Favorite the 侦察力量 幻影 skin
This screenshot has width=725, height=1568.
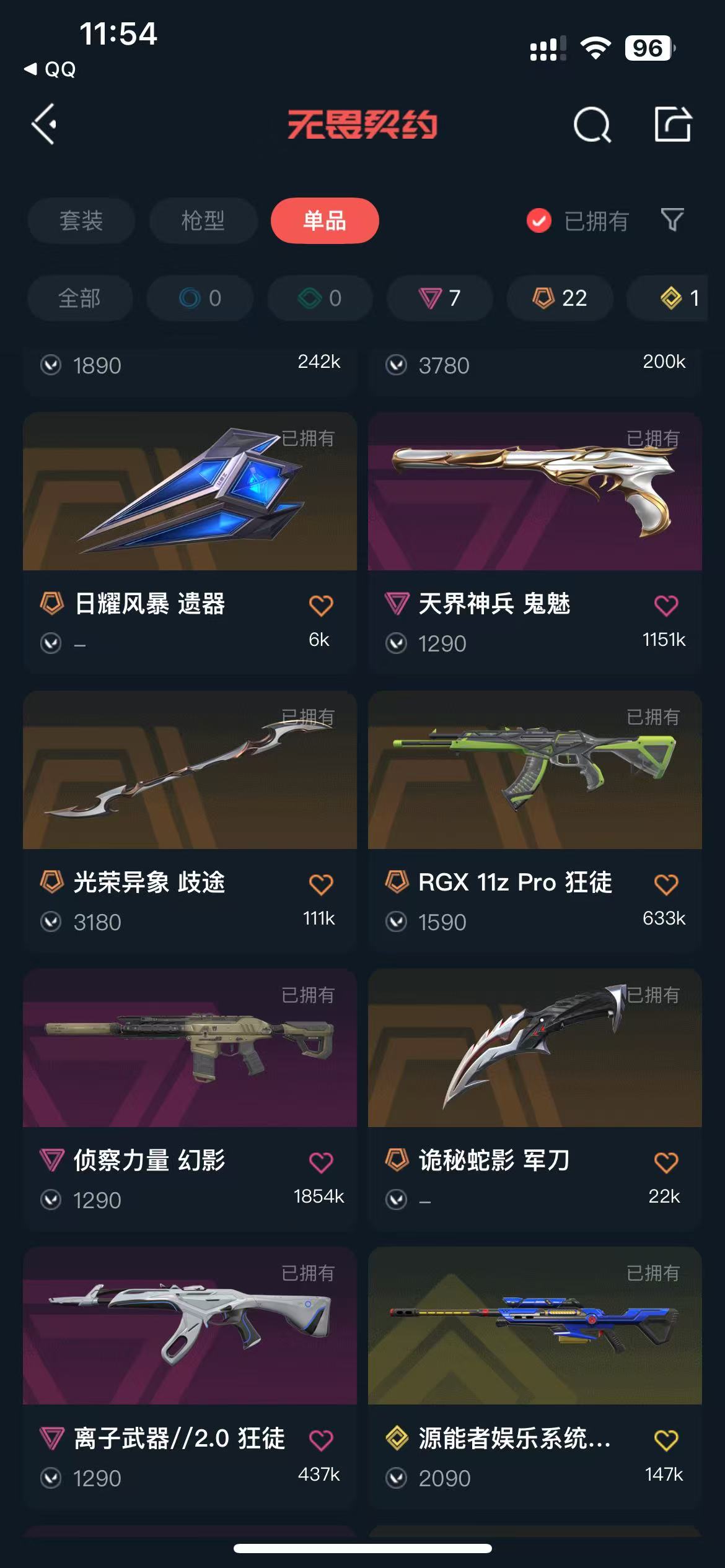(321, 1162)
